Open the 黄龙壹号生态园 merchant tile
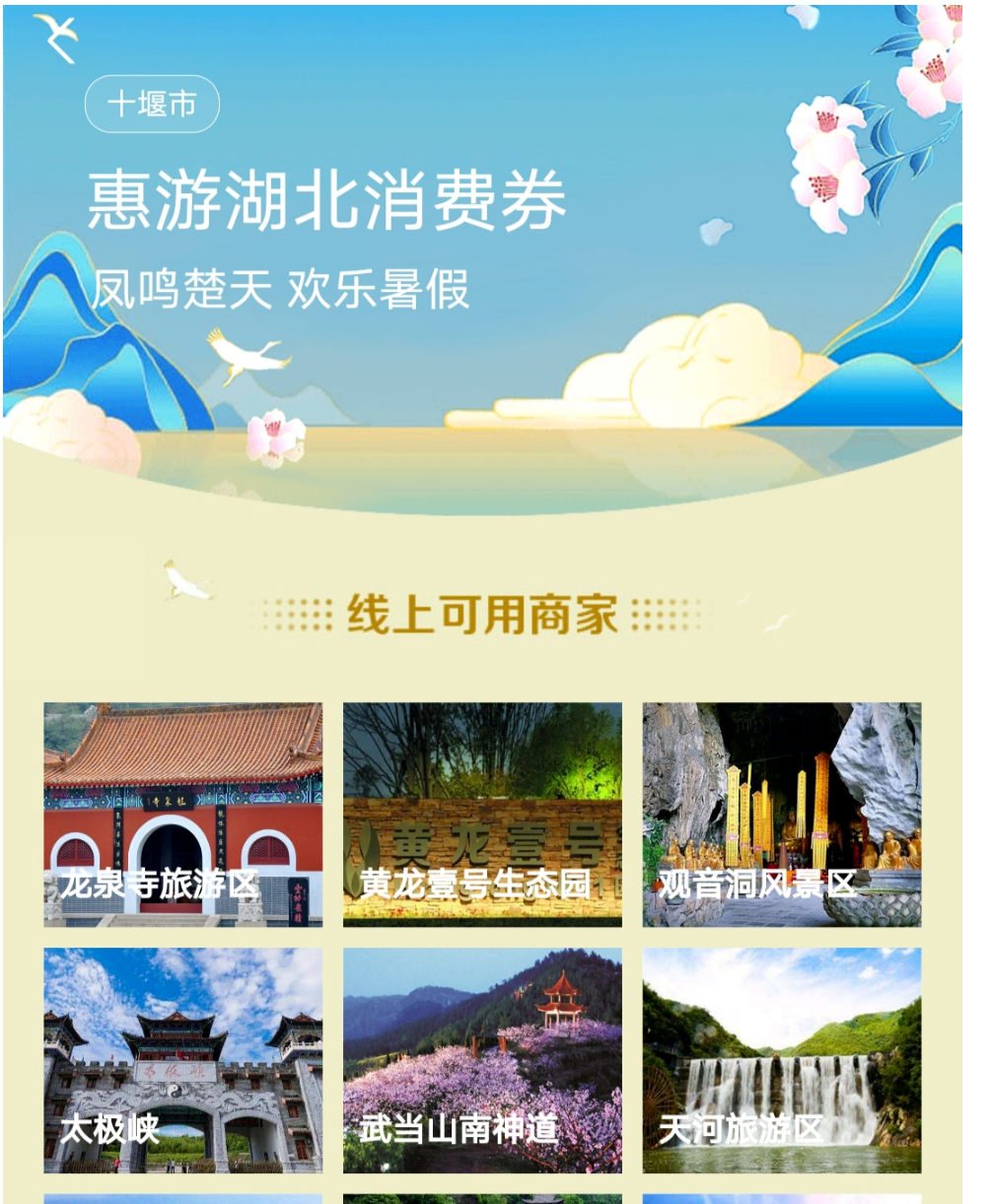 point(482,814)
